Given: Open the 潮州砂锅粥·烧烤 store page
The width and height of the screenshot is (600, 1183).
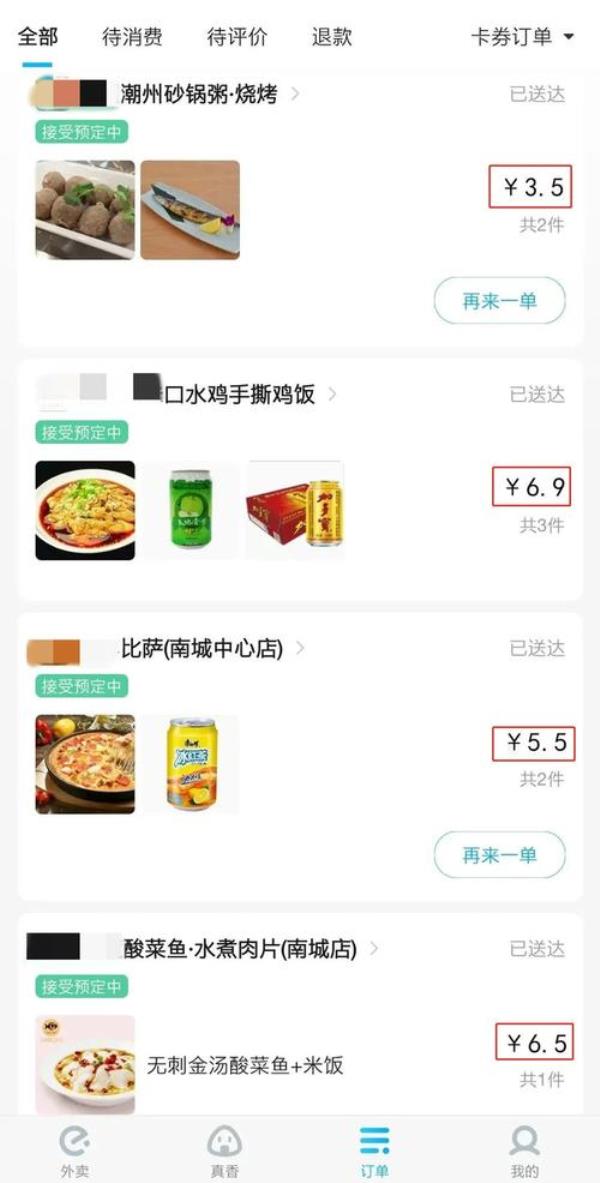Looking at the screenshot, I should coord(199,95).
